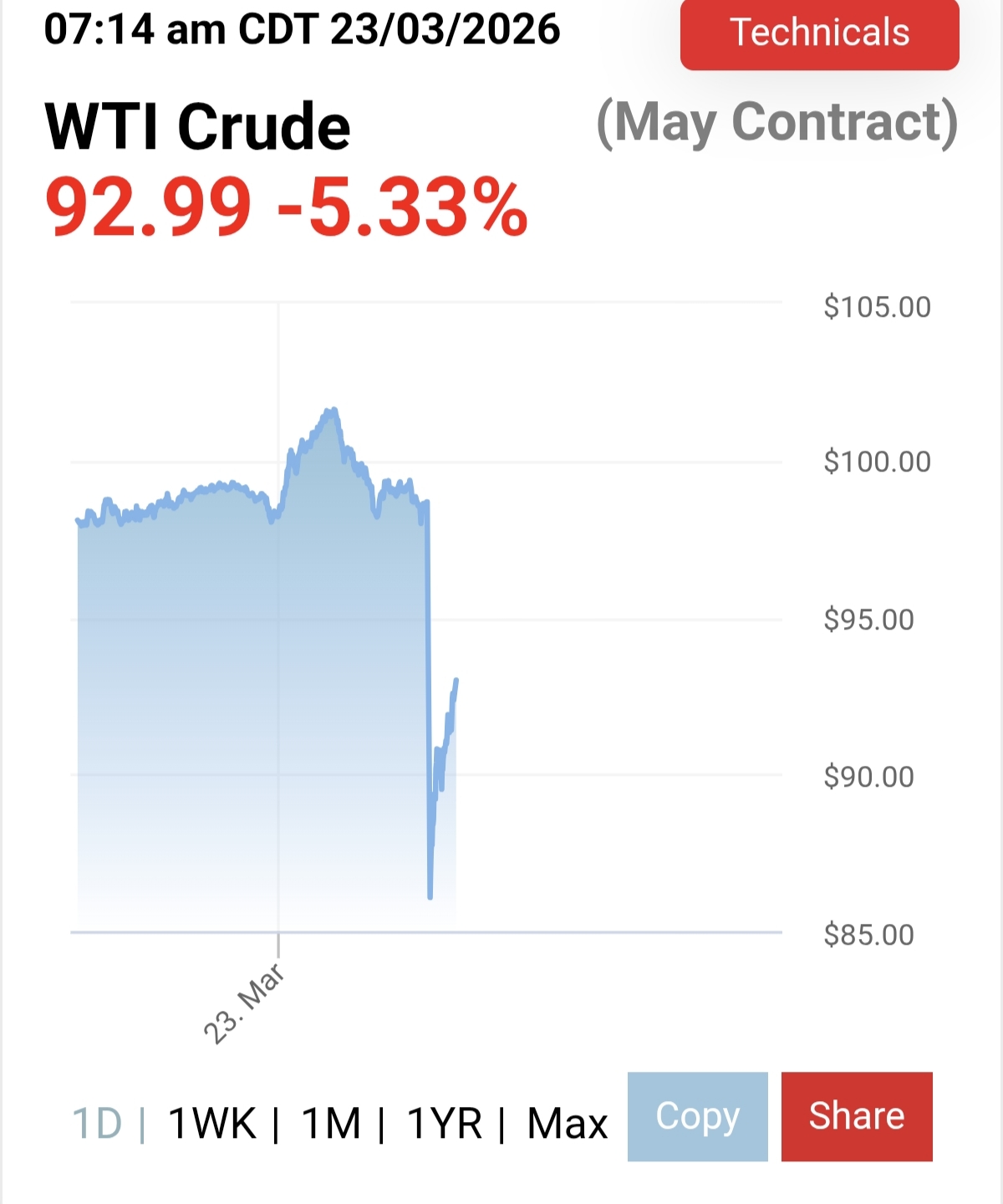Tap the Copy button
Viewport: 1003px width, 1204px height.
point(697,1116)
